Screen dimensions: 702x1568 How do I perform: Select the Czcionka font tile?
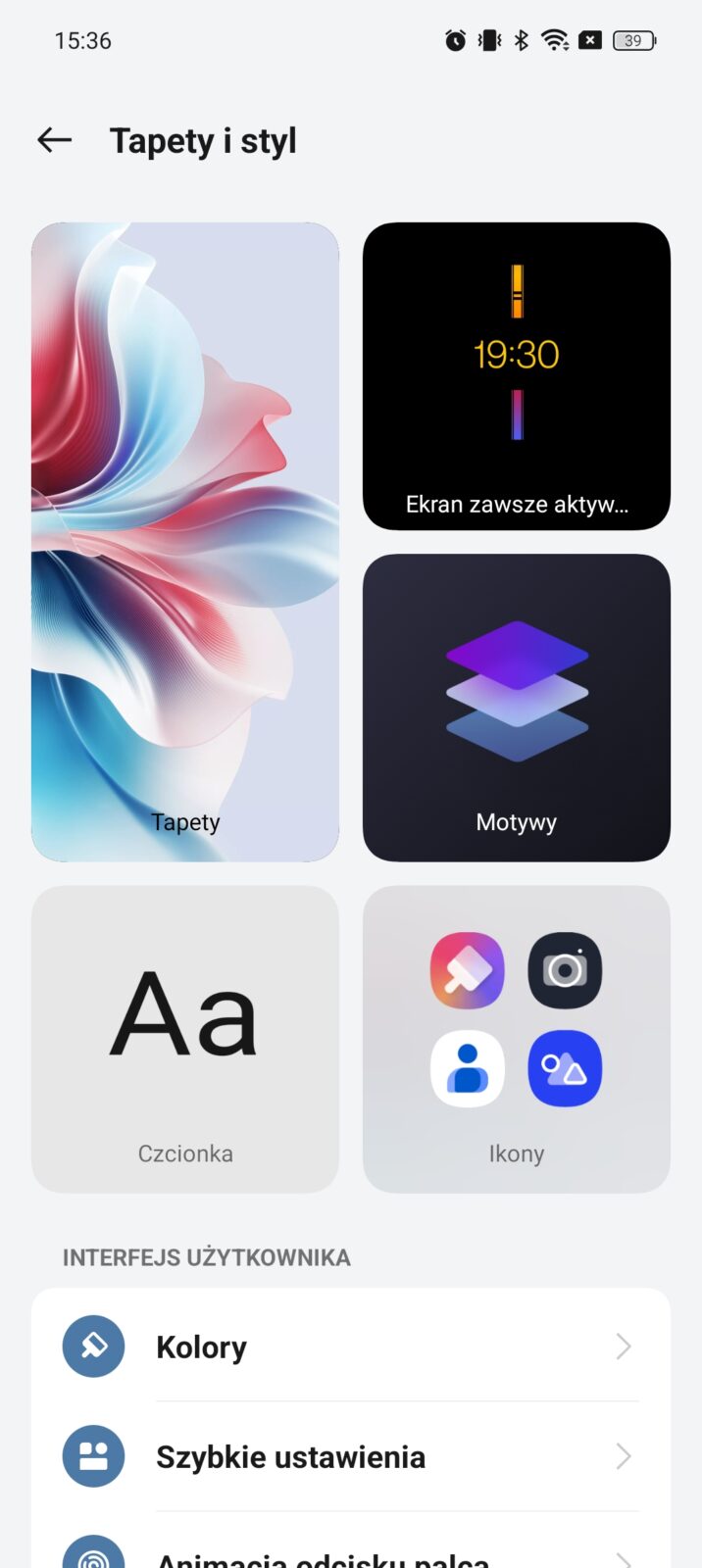185,1039
